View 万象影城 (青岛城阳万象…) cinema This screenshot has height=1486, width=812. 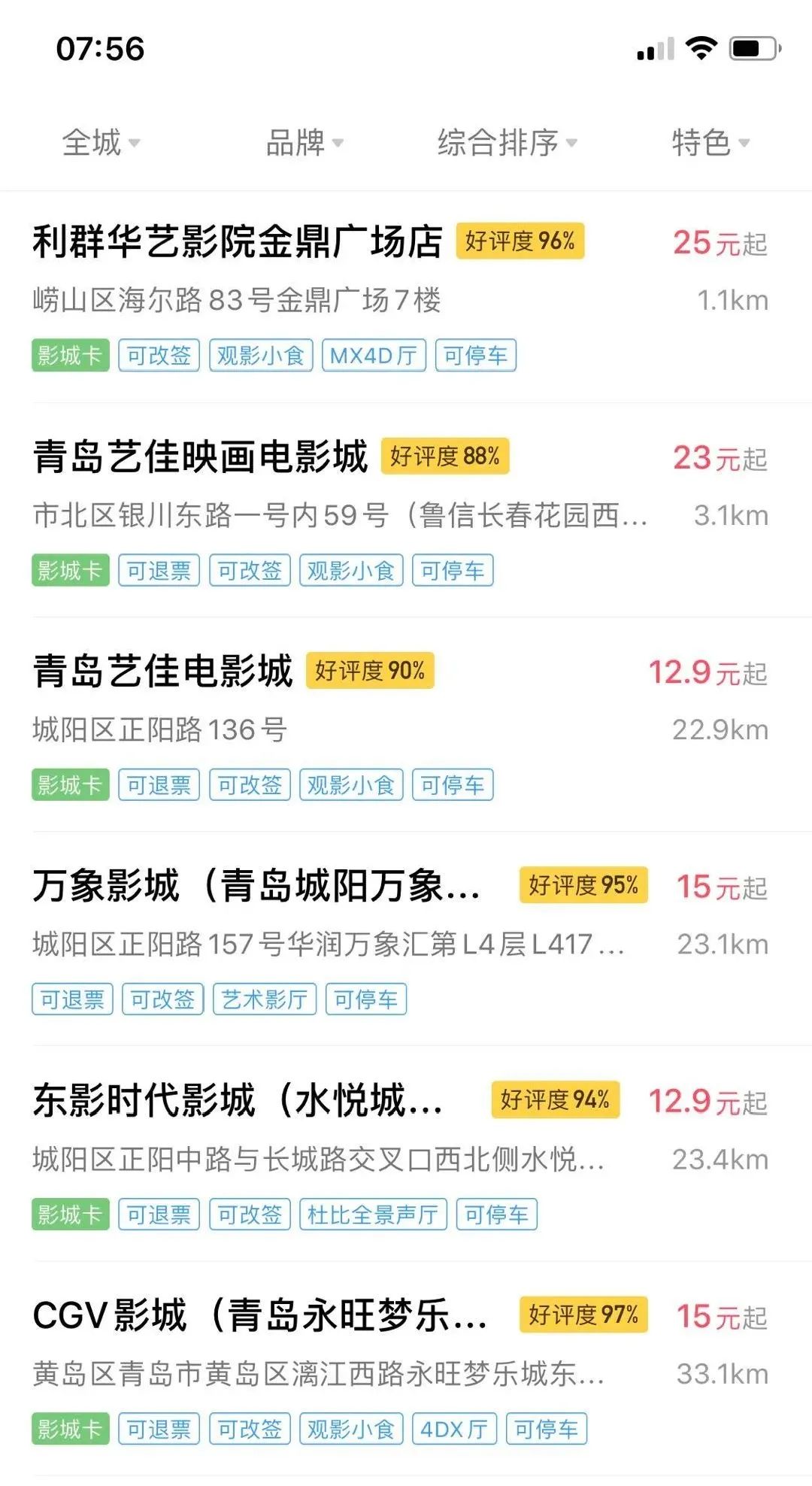[x=406, y=939]
